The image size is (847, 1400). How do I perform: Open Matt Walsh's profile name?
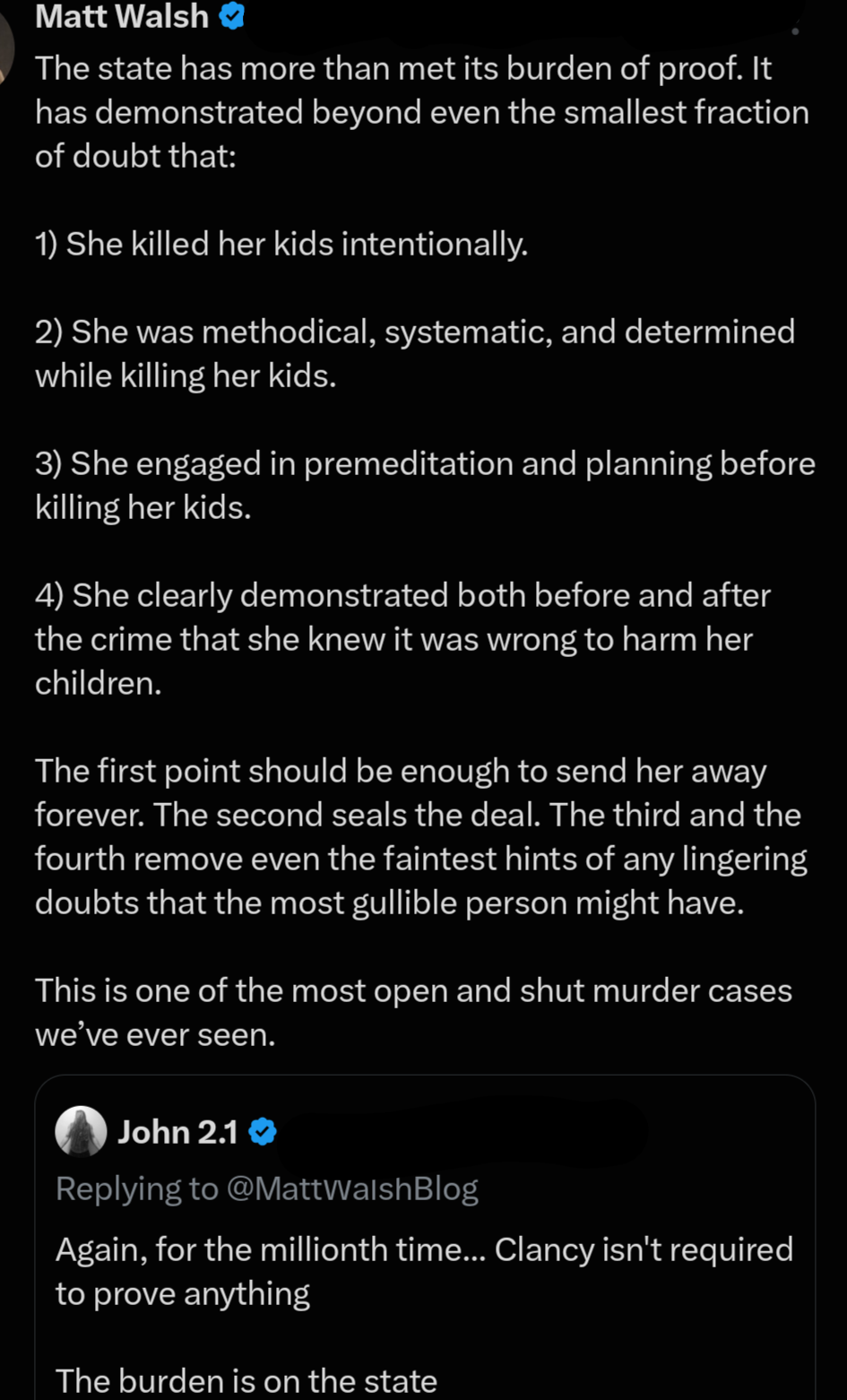pos(122,15)
